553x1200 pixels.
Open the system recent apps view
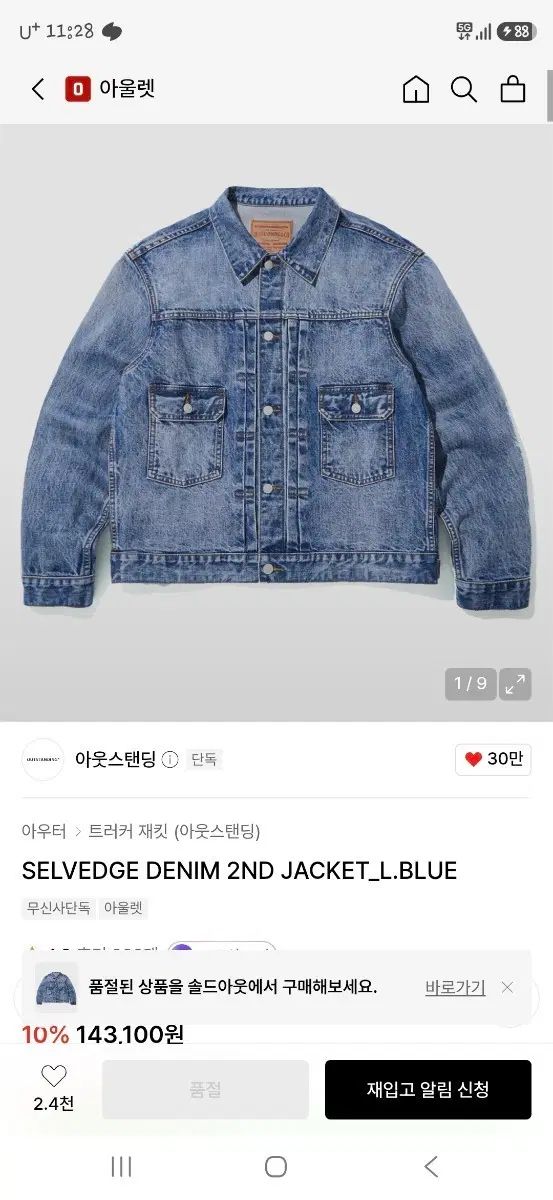[121, 1166]
